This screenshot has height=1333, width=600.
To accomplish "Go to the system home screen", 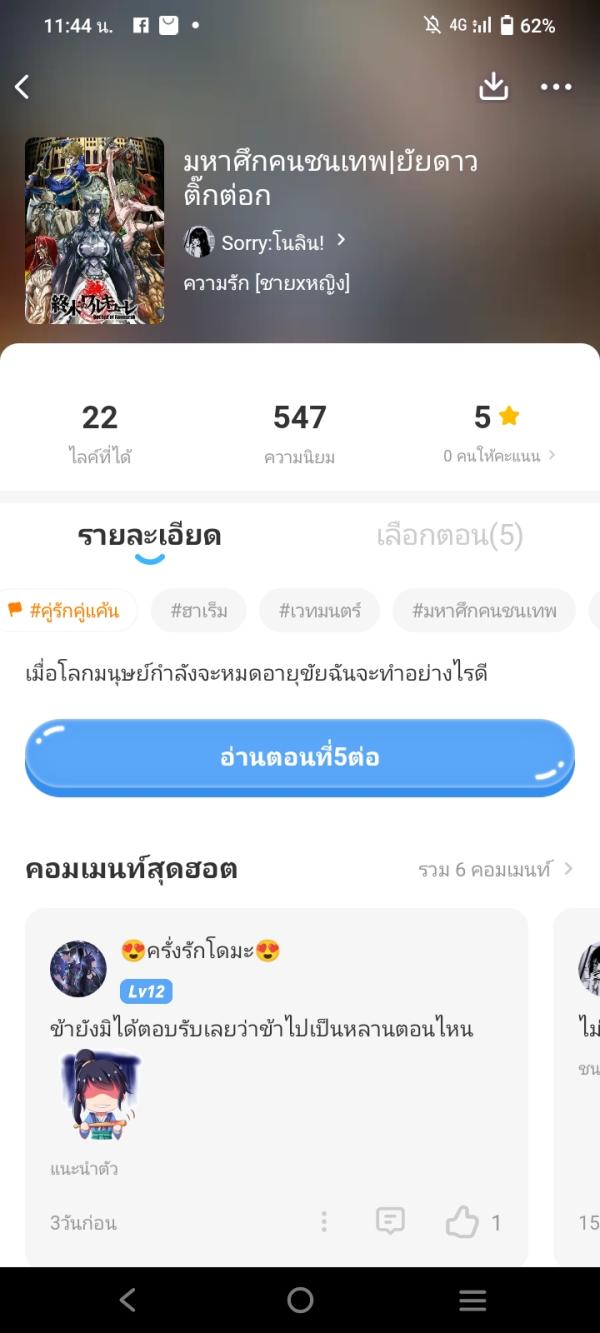I will coord(300,1300).
